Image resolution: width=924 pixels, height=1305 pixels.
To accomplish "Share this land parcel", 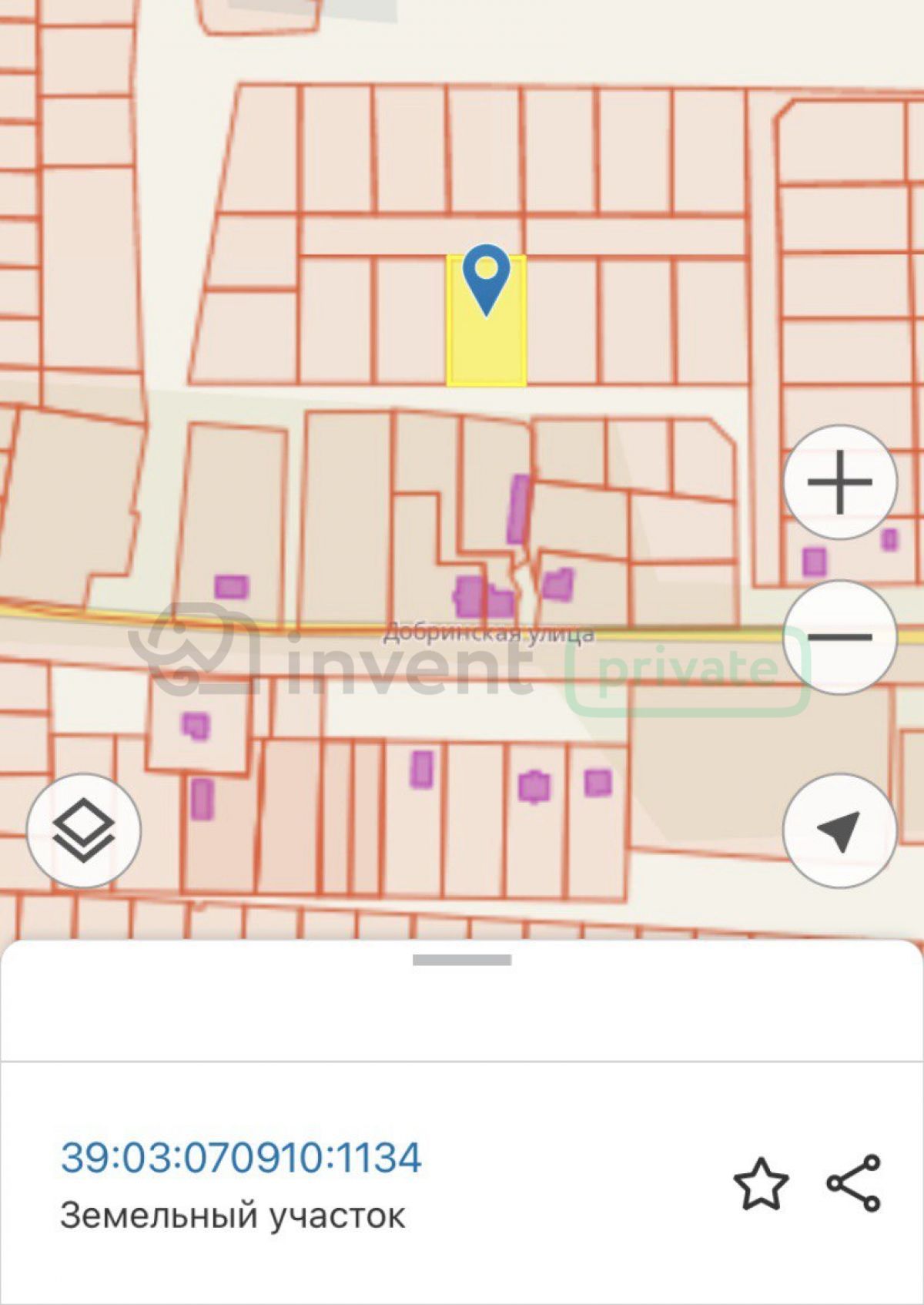I will [x=854, y=1183].
